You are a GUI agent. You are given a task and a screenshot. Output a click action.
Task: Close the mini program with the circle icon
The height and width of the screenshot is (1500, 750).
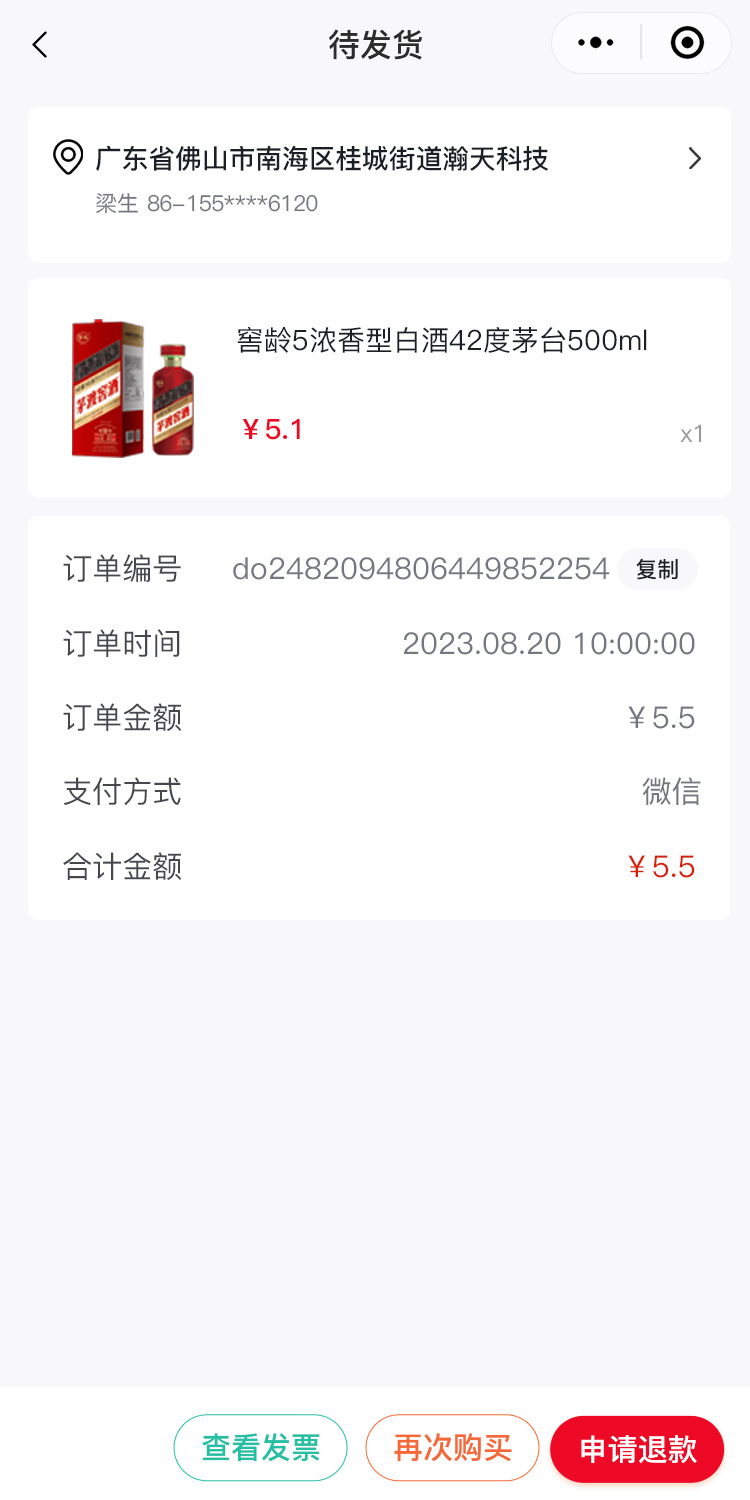(687, 43)
